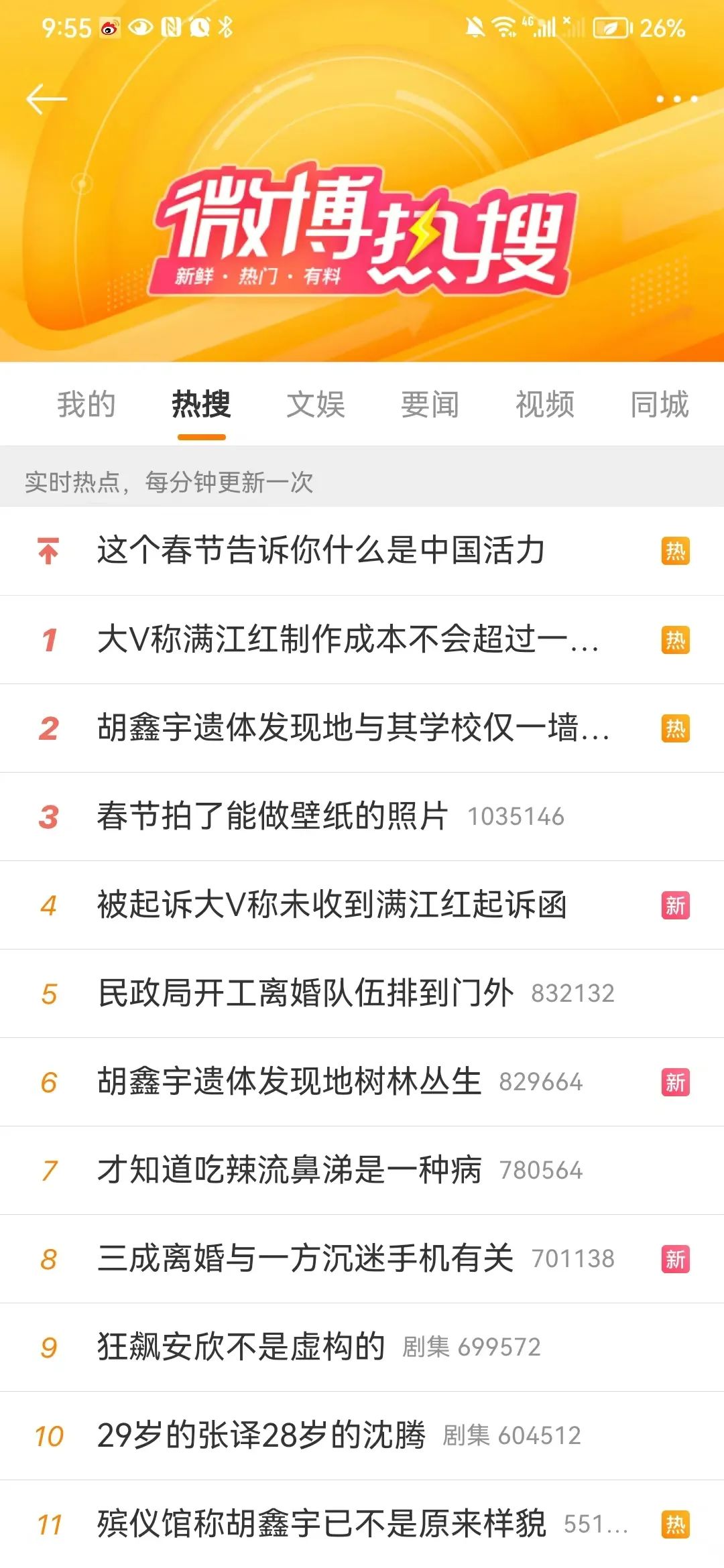
Task: Tap topic 三成离婚与一方沉迷手机有关
Action: [306, 1258]
